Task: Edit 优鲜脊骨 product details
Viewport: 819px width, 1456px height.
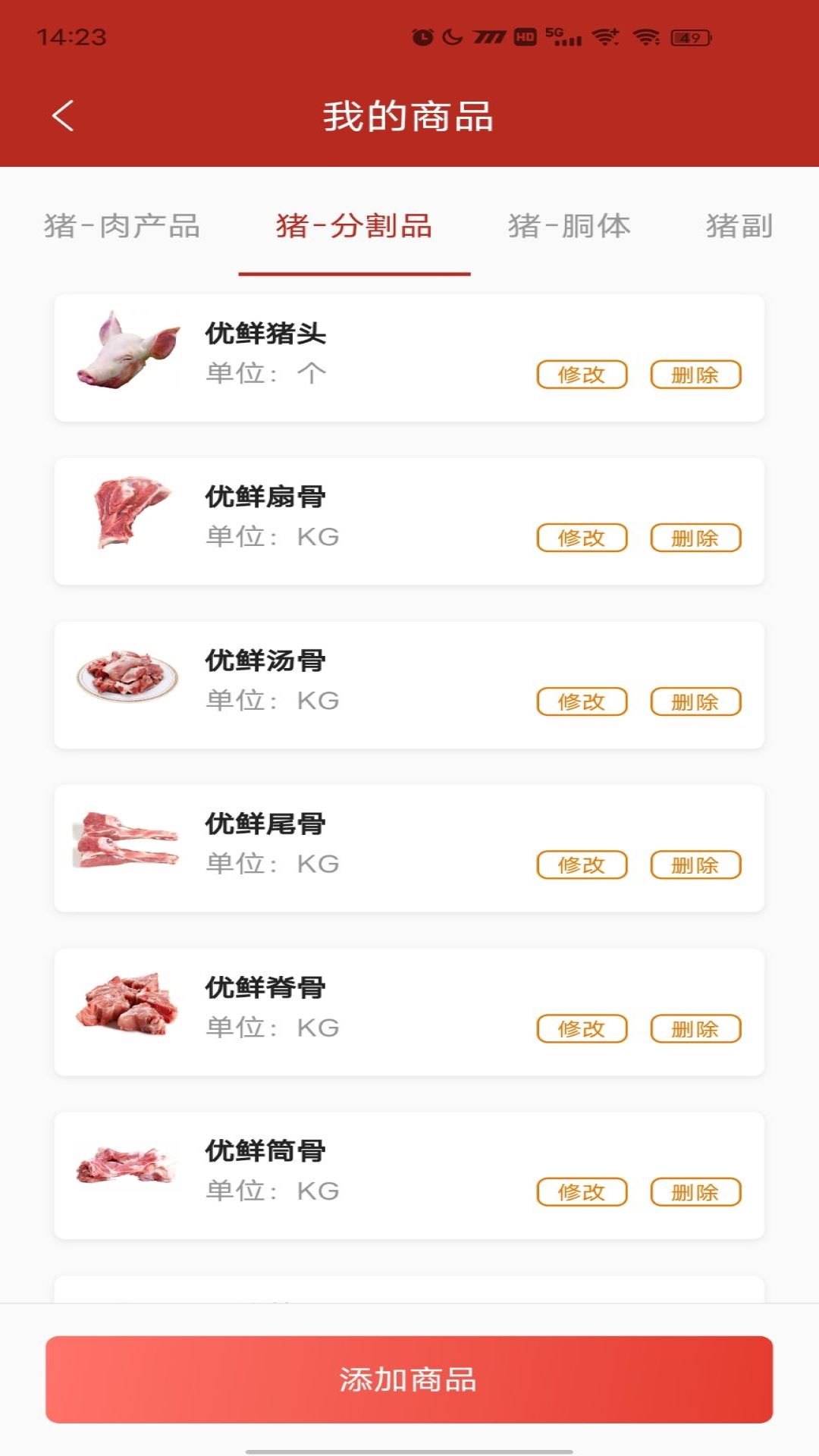Action: tap(582, 1029)
